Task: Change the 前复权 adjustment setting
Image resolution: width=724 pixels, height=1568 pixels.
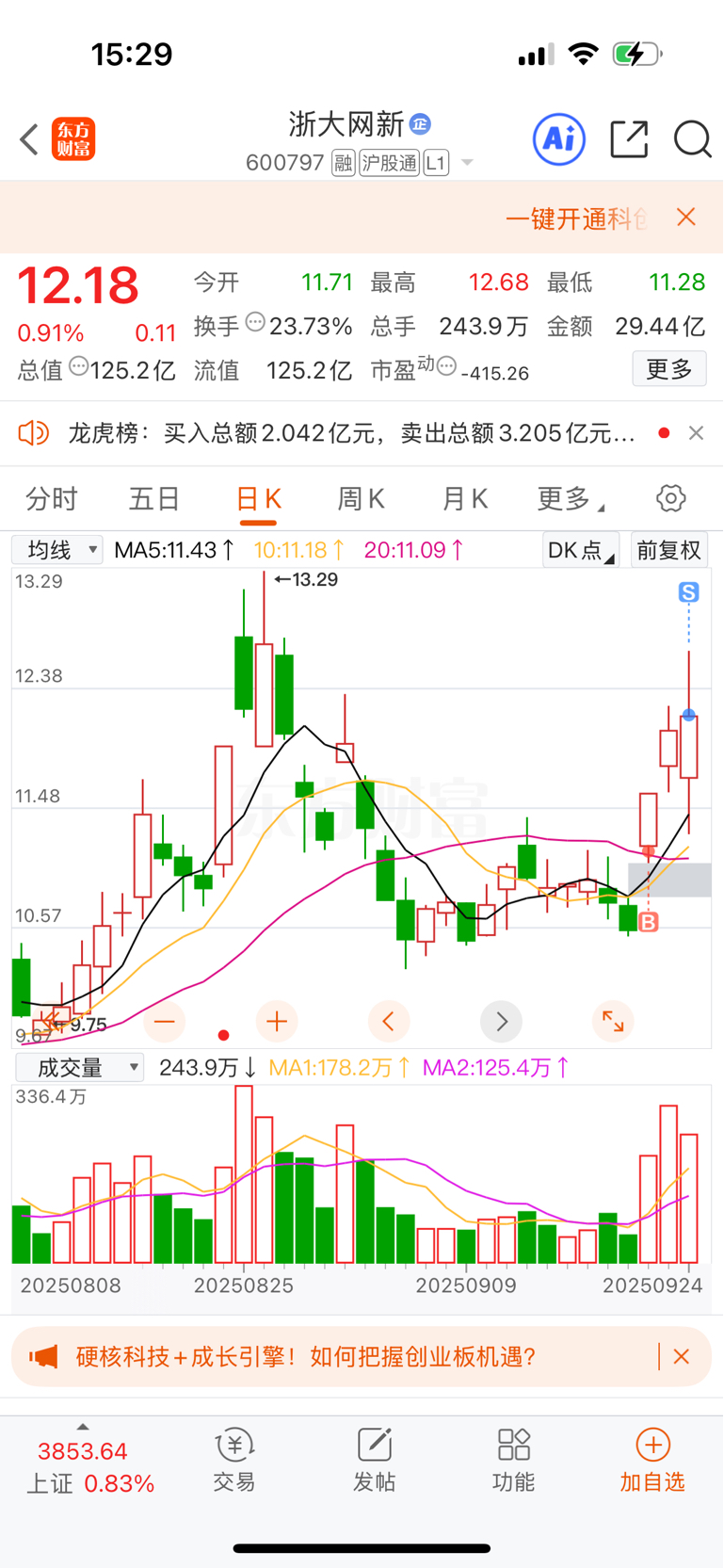Action: pos(668,550)
